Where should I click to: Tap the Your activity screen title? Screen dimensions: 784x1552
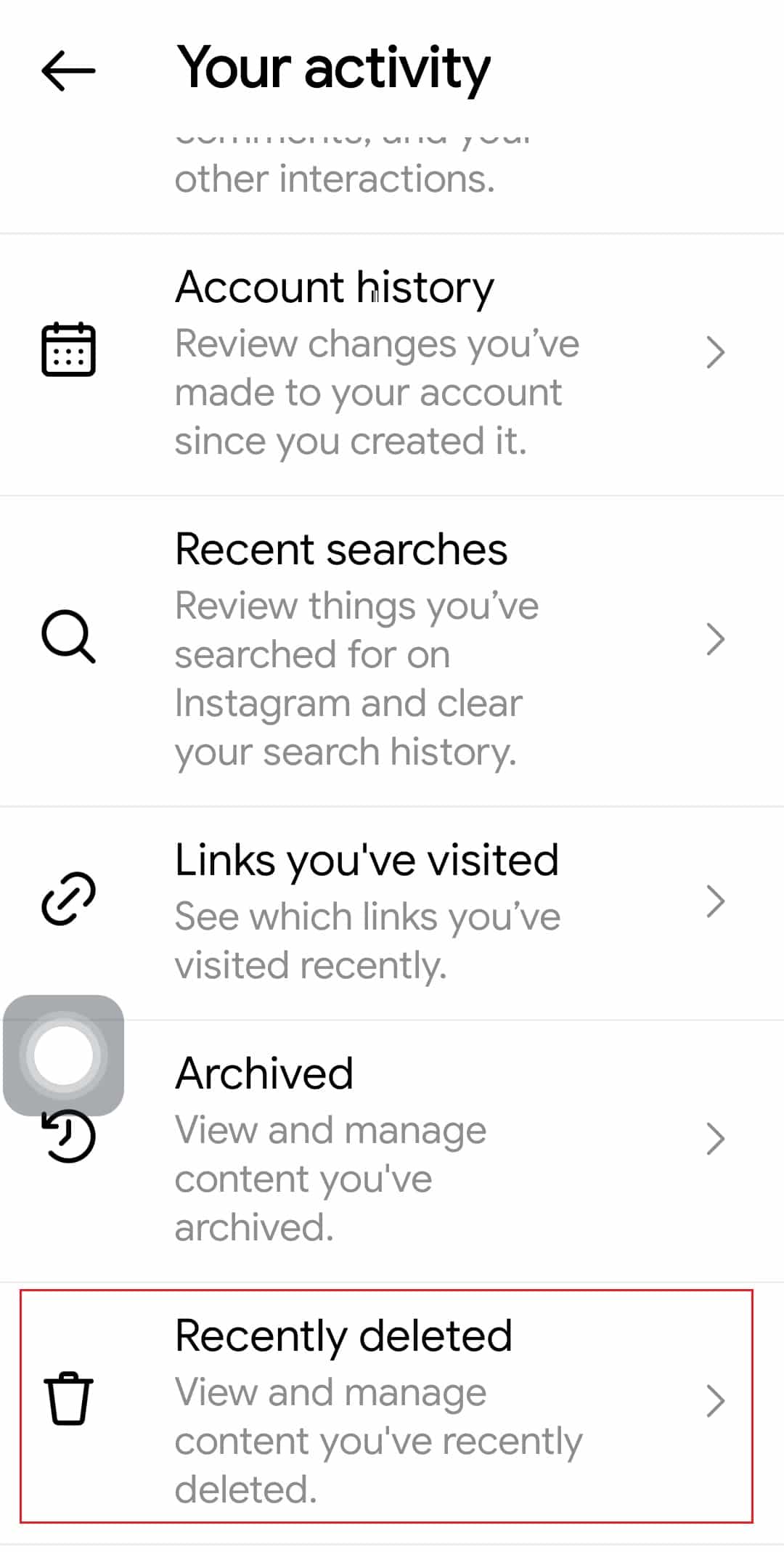pyautogui.click(x=333, y=69)
